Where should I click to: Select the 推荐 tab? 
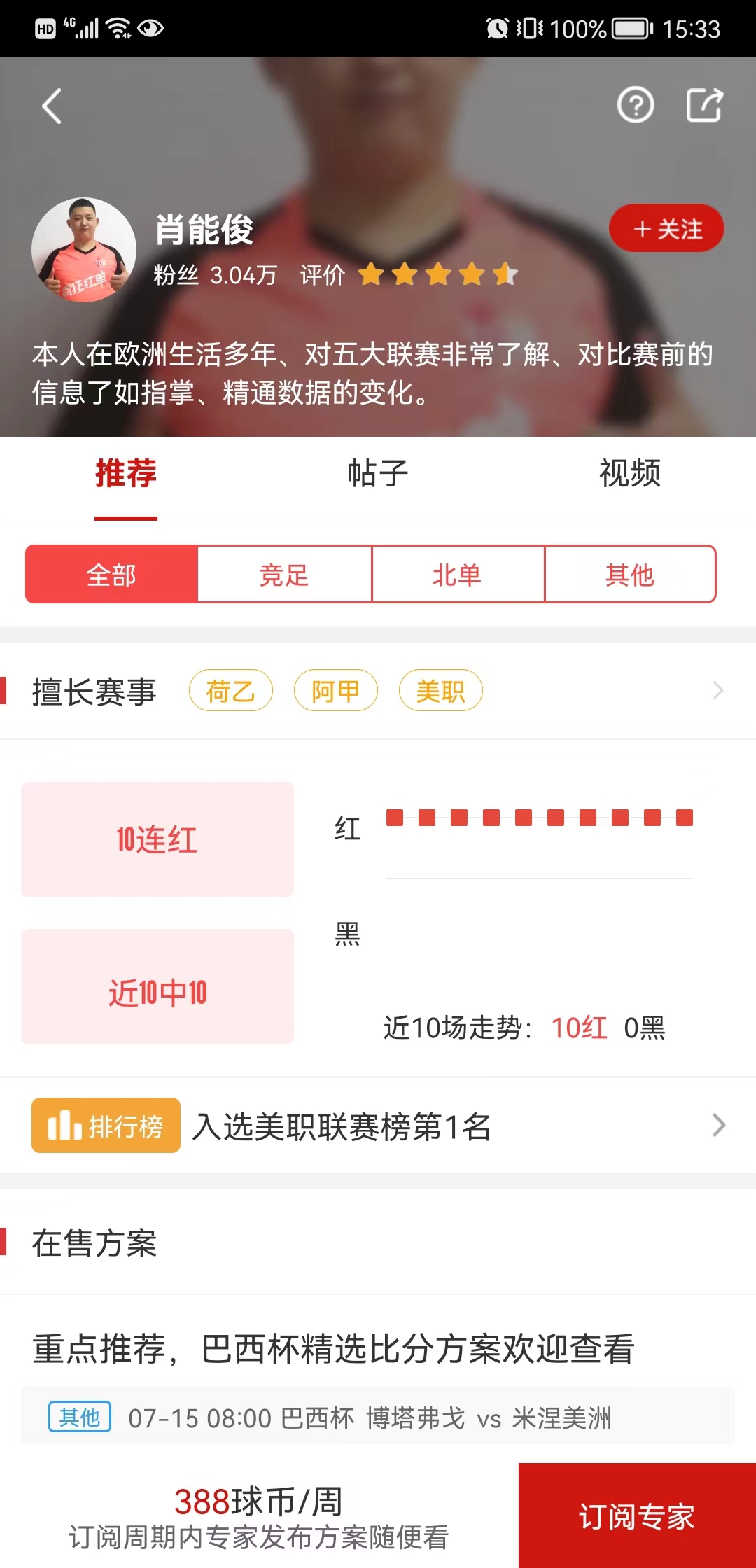[126, 474]
